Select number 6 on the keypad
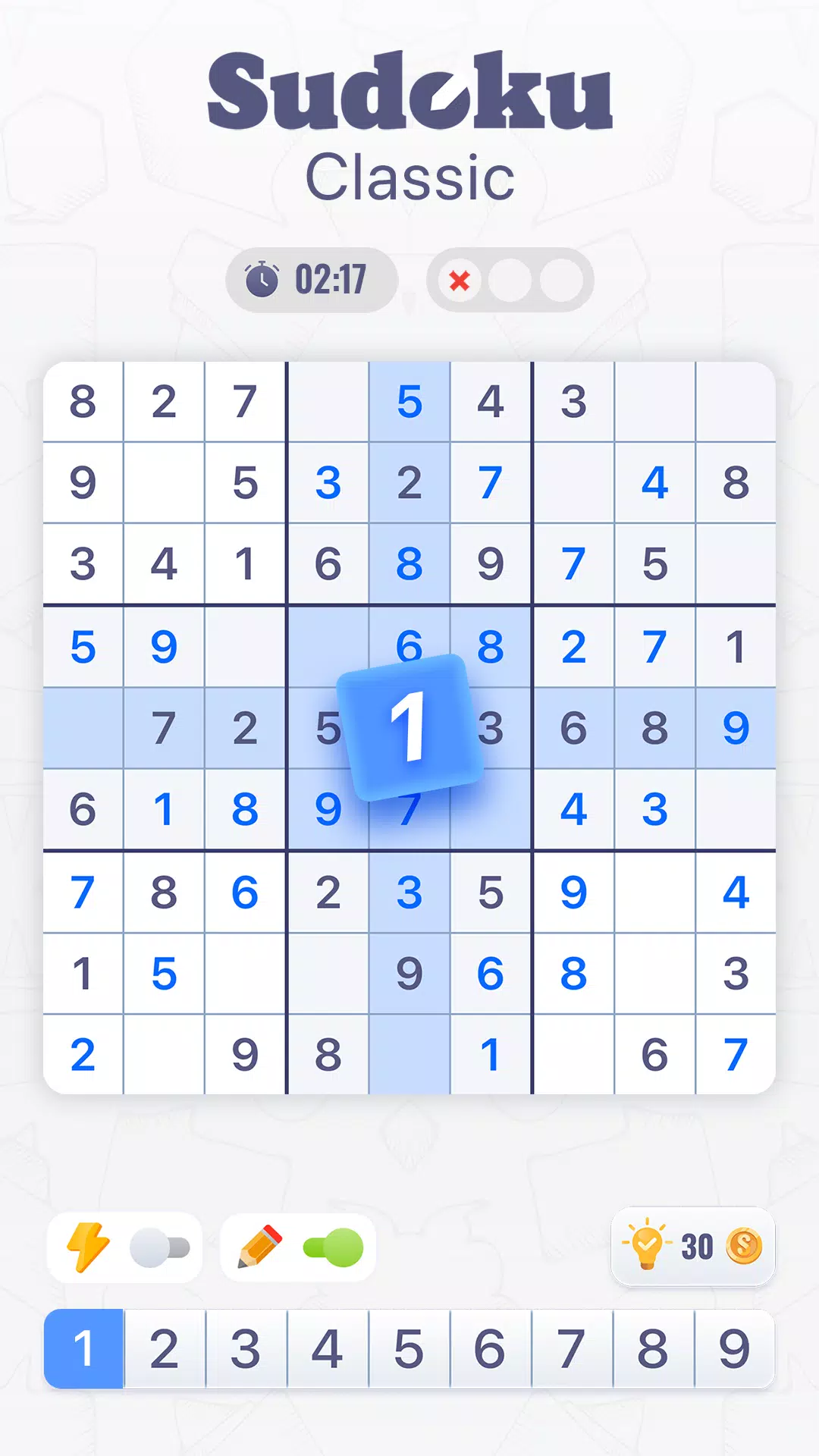The image size is (819, 1456). point(491,1349)
